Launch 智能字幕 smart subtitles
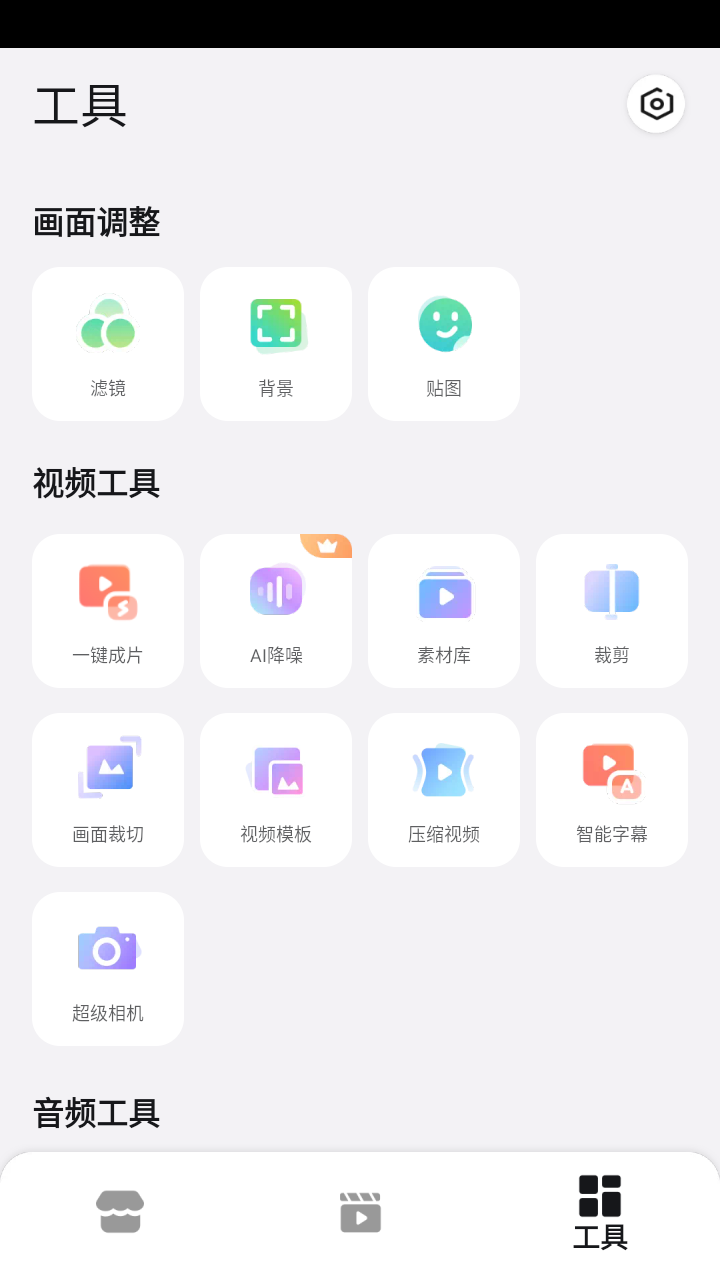 (611, 789)
